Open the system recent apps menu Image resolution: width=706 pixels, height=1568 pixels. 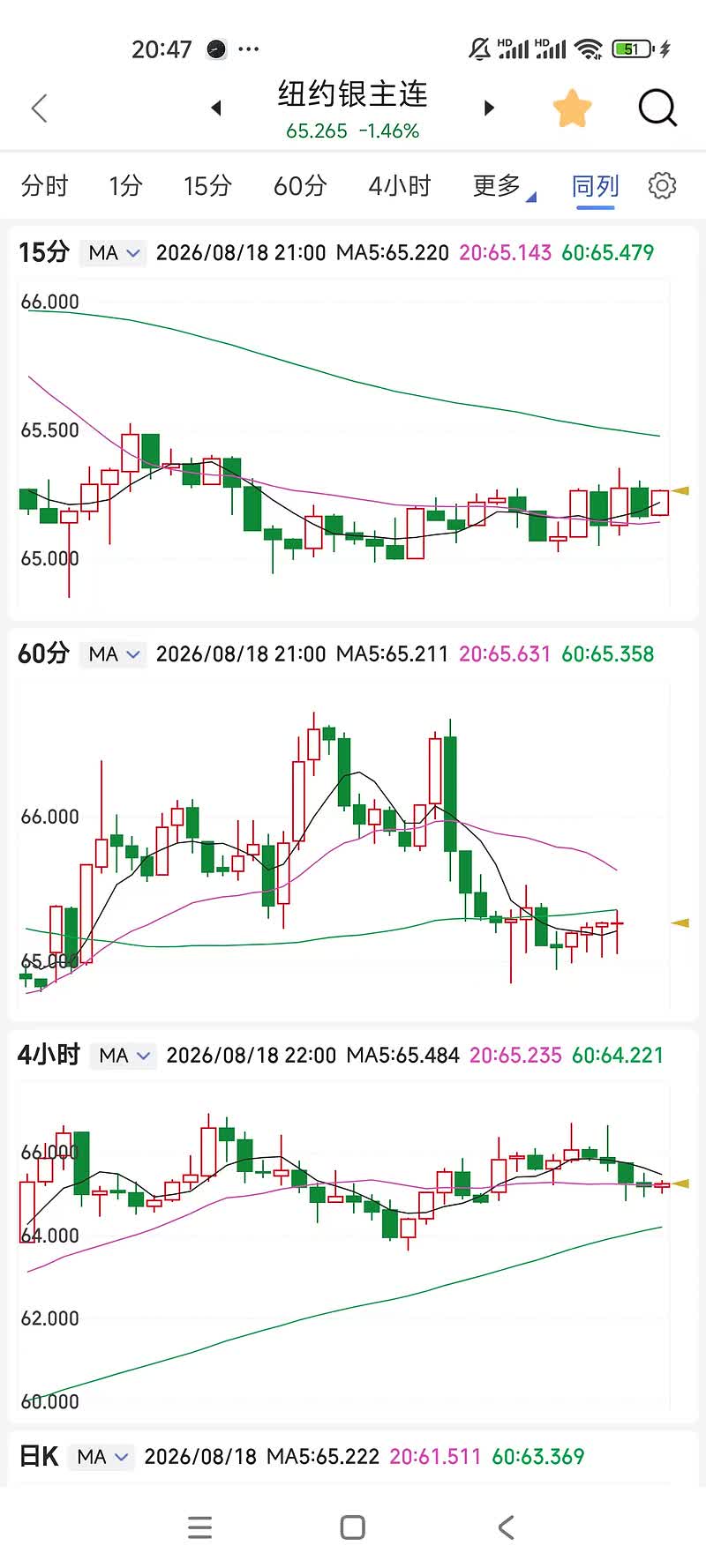(200, 1527)
